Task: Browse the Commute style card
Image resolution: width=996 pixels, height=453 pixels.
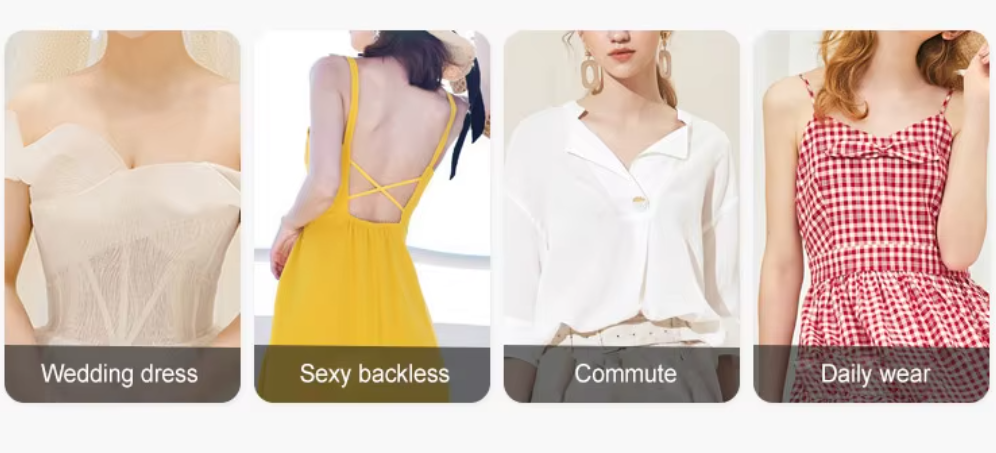Action: [621, 216]
